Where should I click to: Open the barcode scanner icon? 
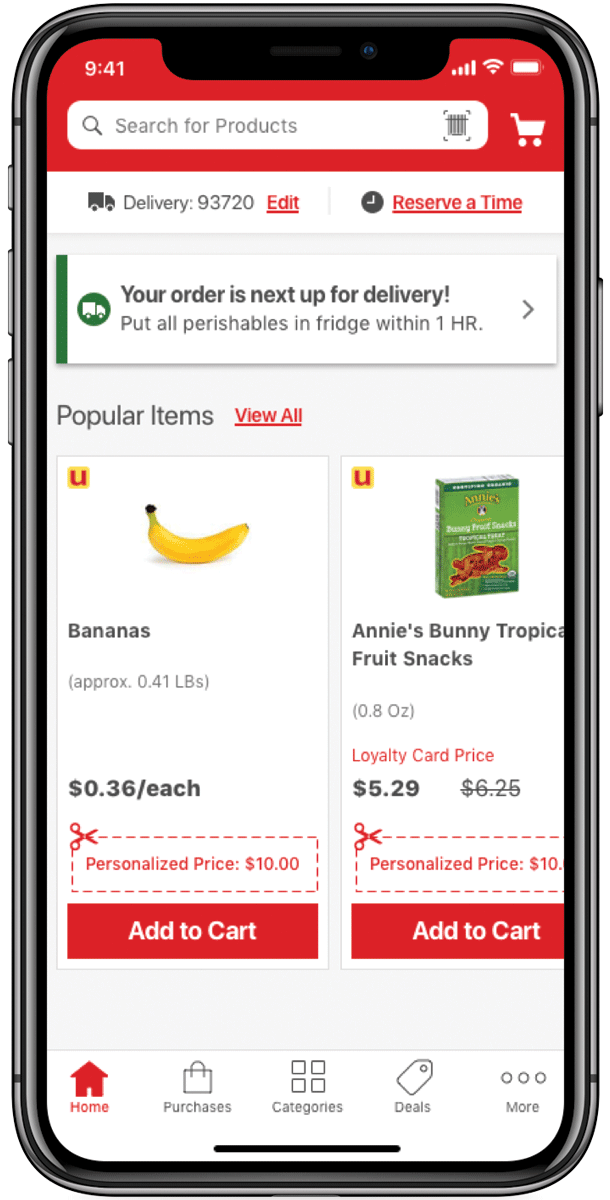pyautogui.click(x=457, y=126)
